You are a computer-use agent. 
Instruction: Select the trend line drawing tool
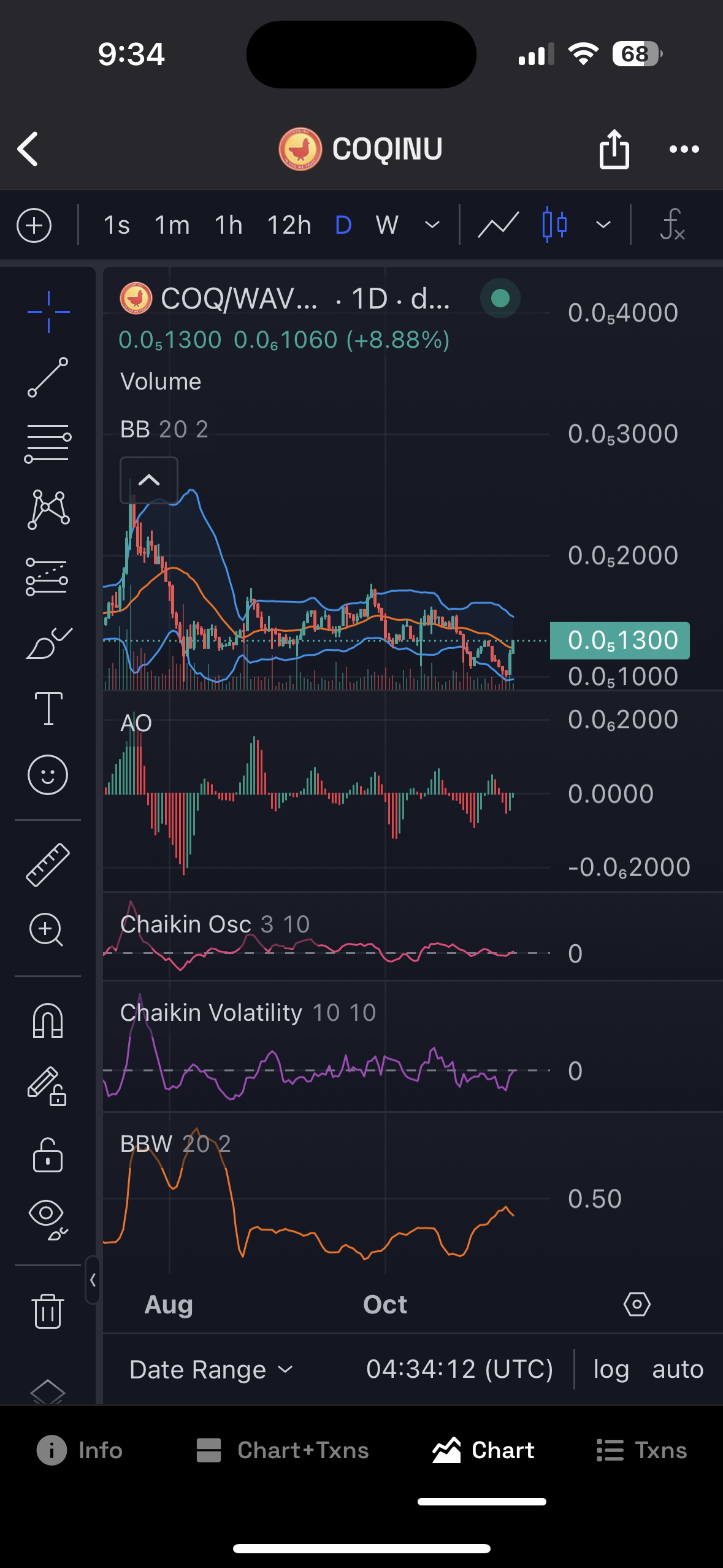[x=48, y=377]
